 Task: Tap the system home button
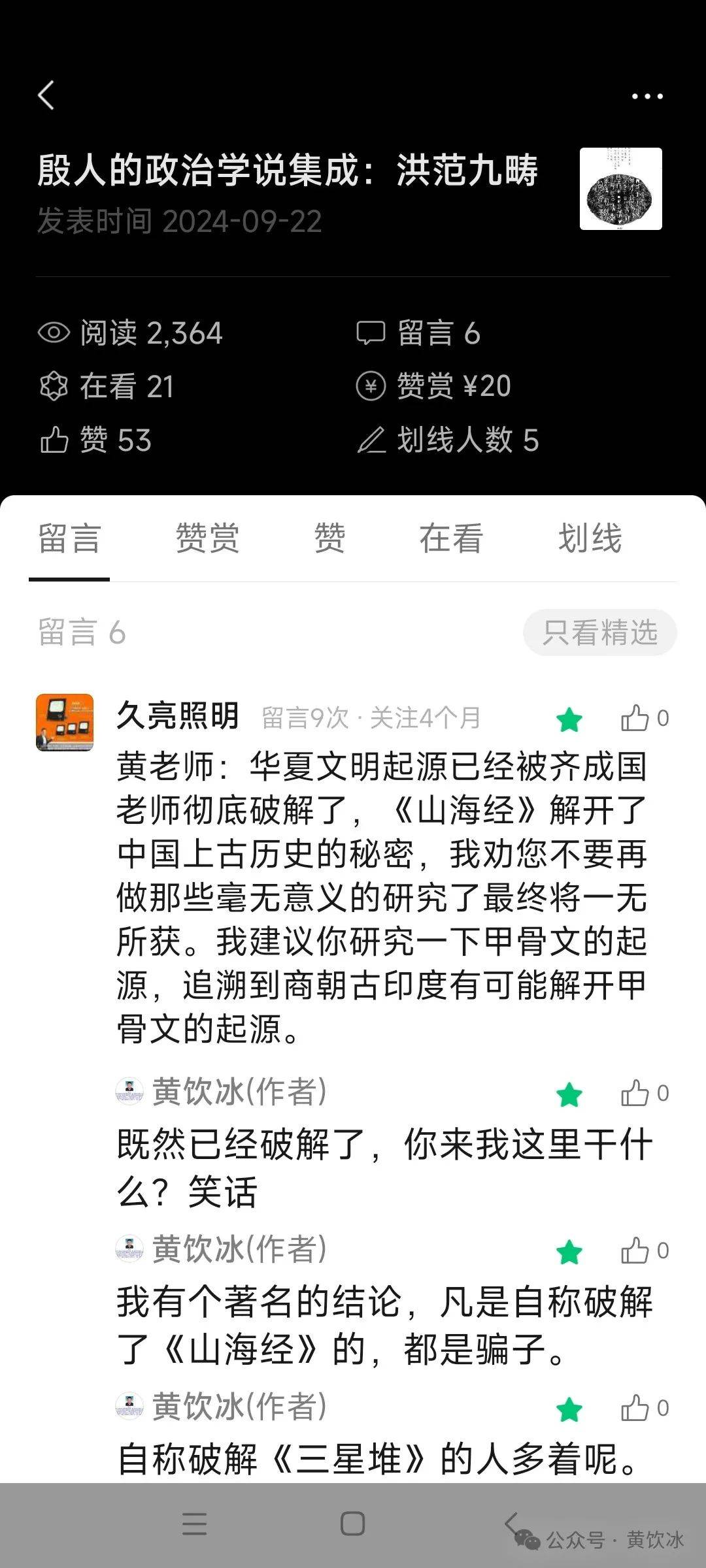[352, 1524]
